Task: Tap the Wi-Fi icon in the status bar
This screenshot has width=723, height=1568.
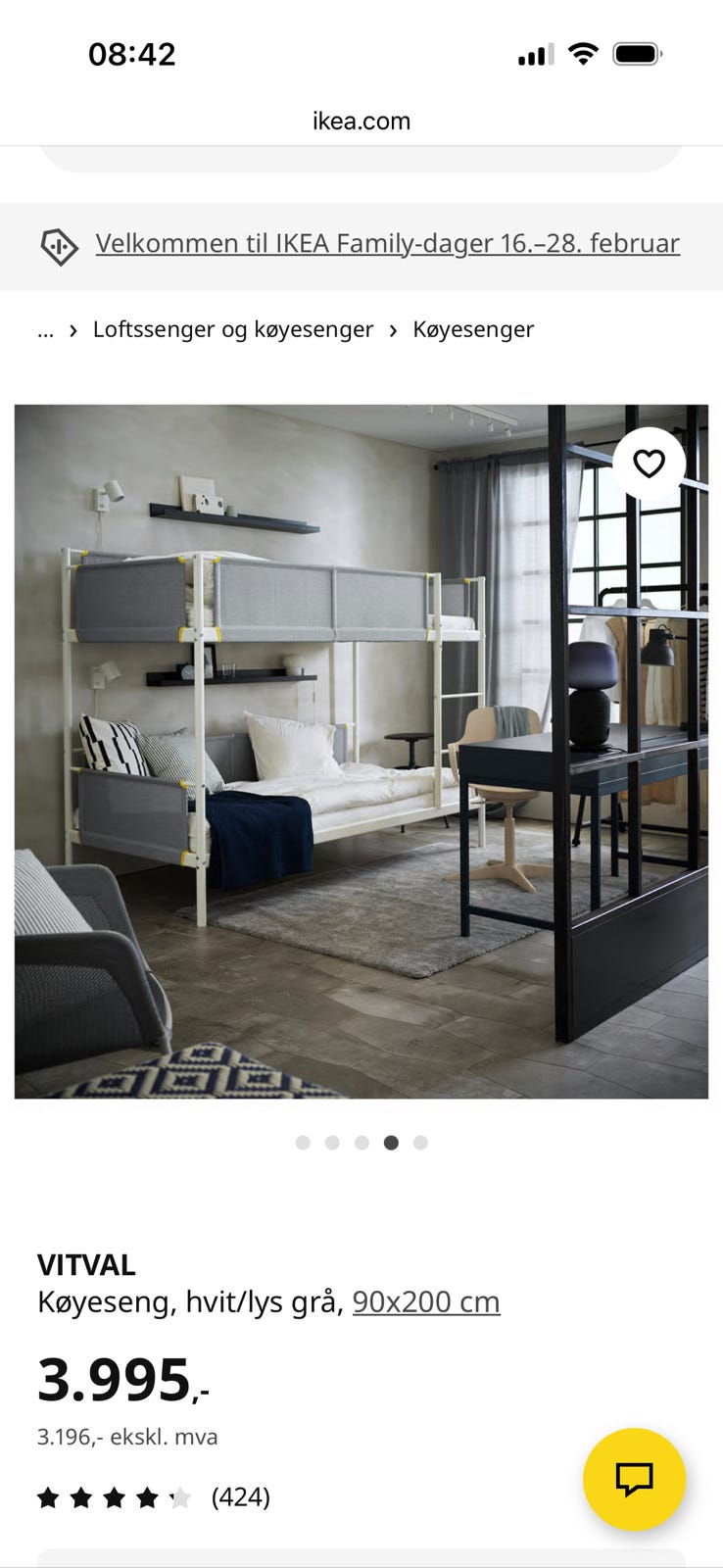Action: (x=582, y=54)
